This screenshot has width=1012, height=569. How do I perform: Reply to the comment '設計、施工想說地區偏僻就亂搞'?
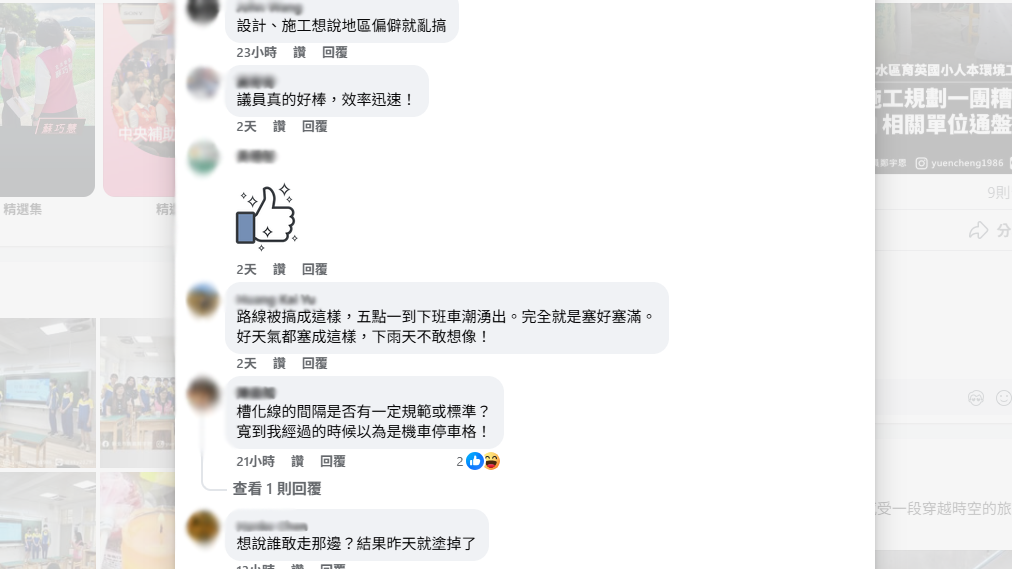(x=335, y=52)
